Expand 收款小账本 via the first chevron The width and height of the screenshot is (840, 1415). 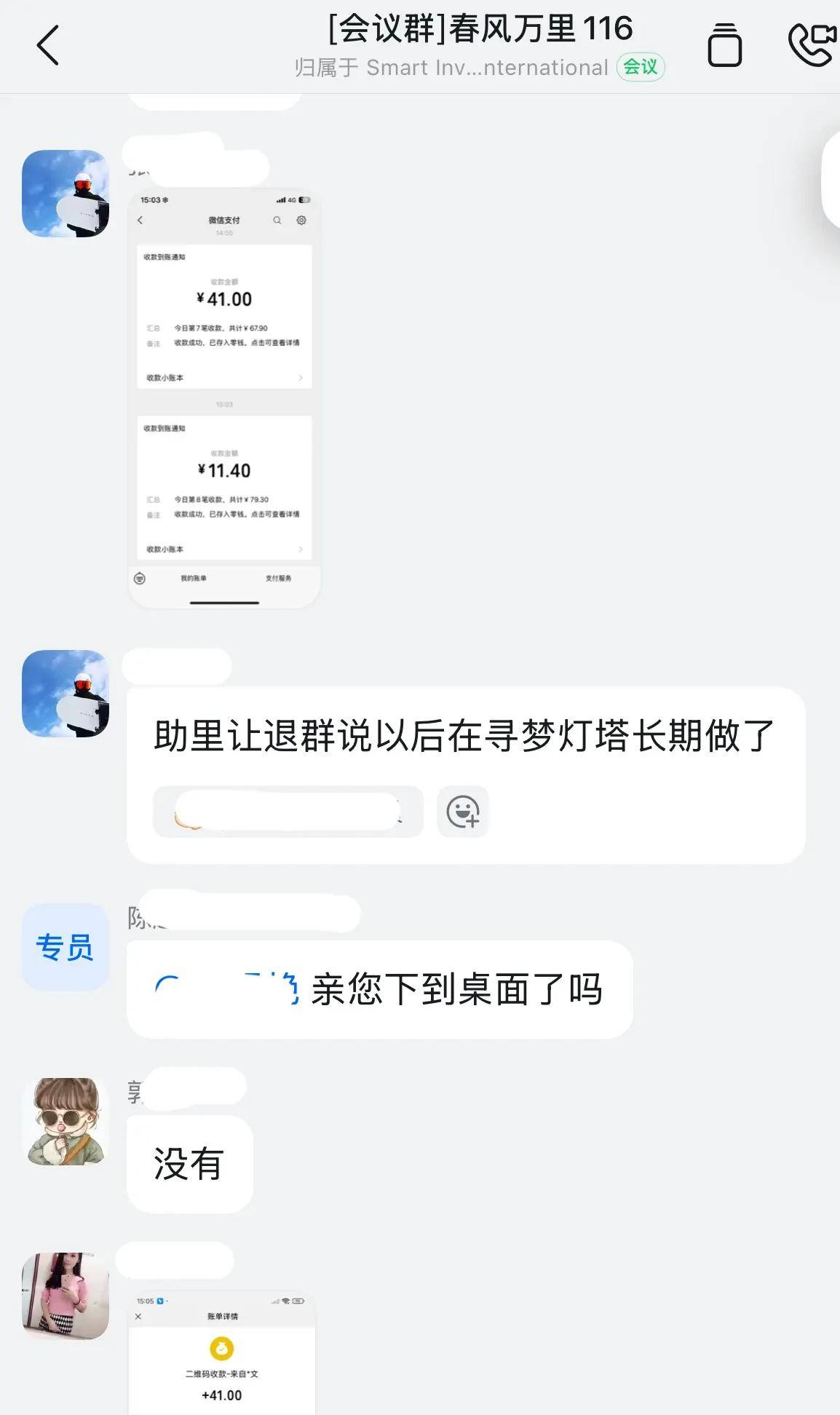pyautogui.click(x=300, y=378)
